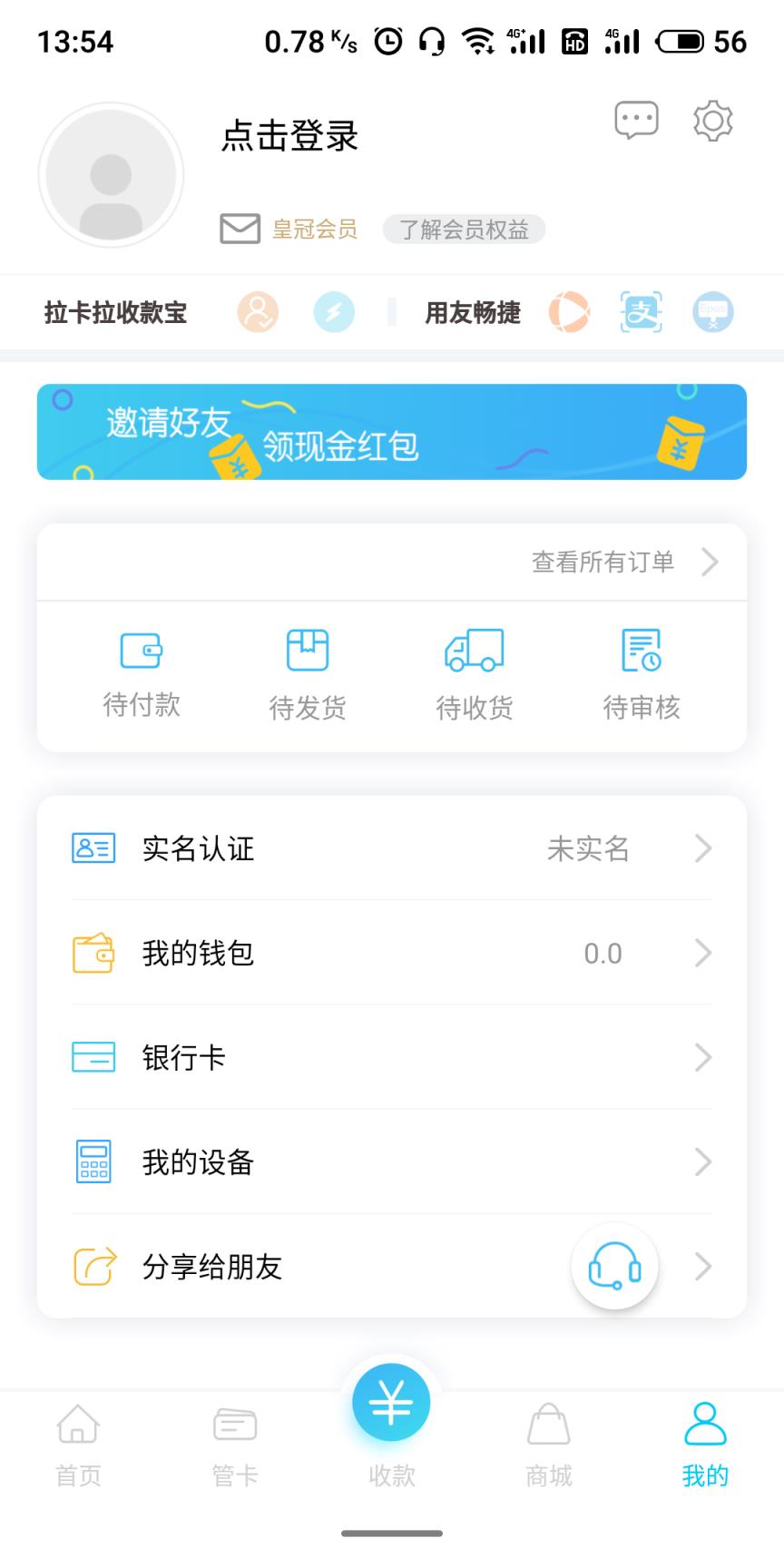Viewport: 784px width, 1568px height.
Task: Expand the 实名认证 row chevron
Action: point(702,849)
